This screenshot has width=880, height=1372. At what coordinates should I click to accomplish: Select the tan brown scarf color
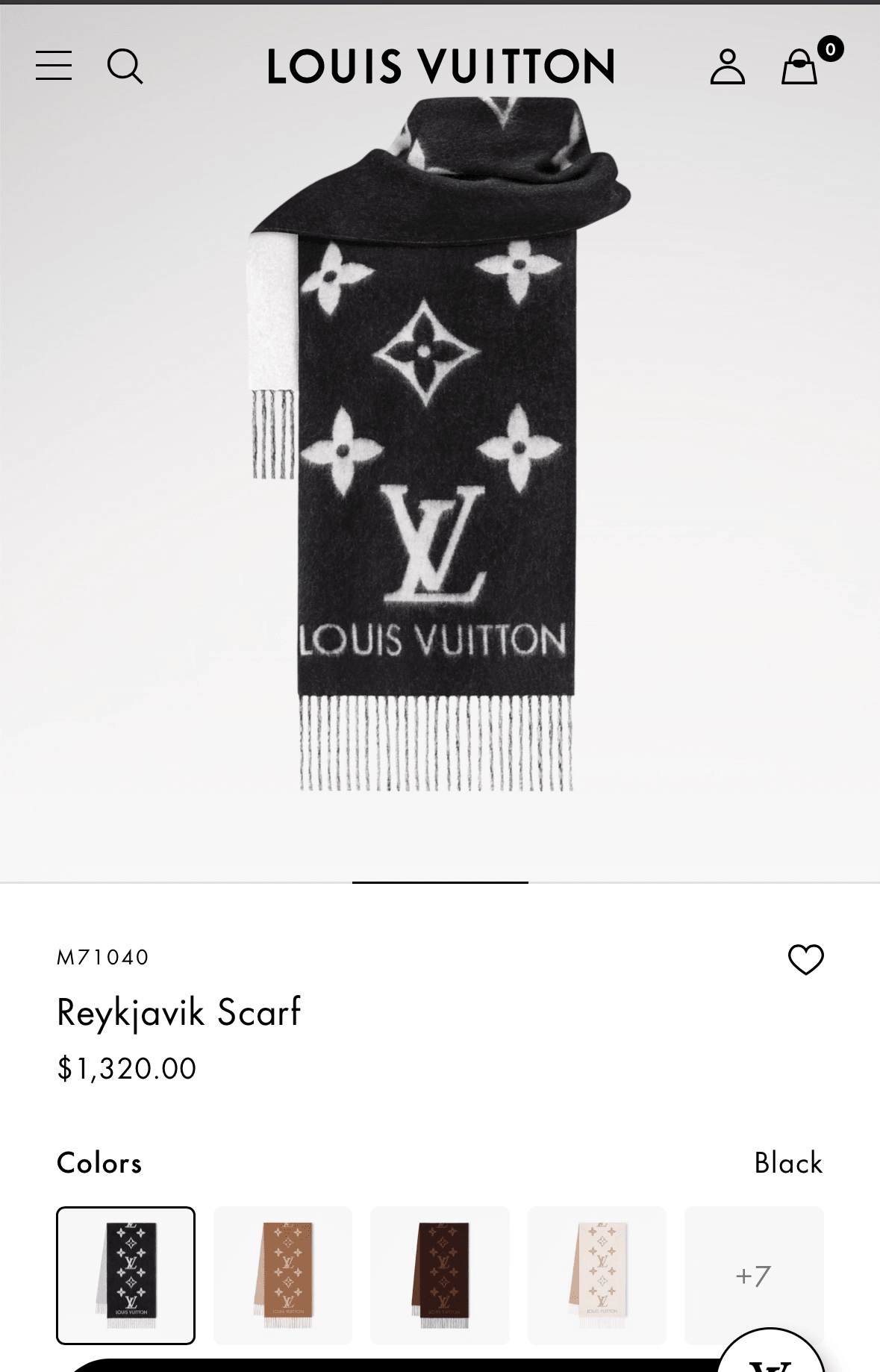click(282, 1275)
